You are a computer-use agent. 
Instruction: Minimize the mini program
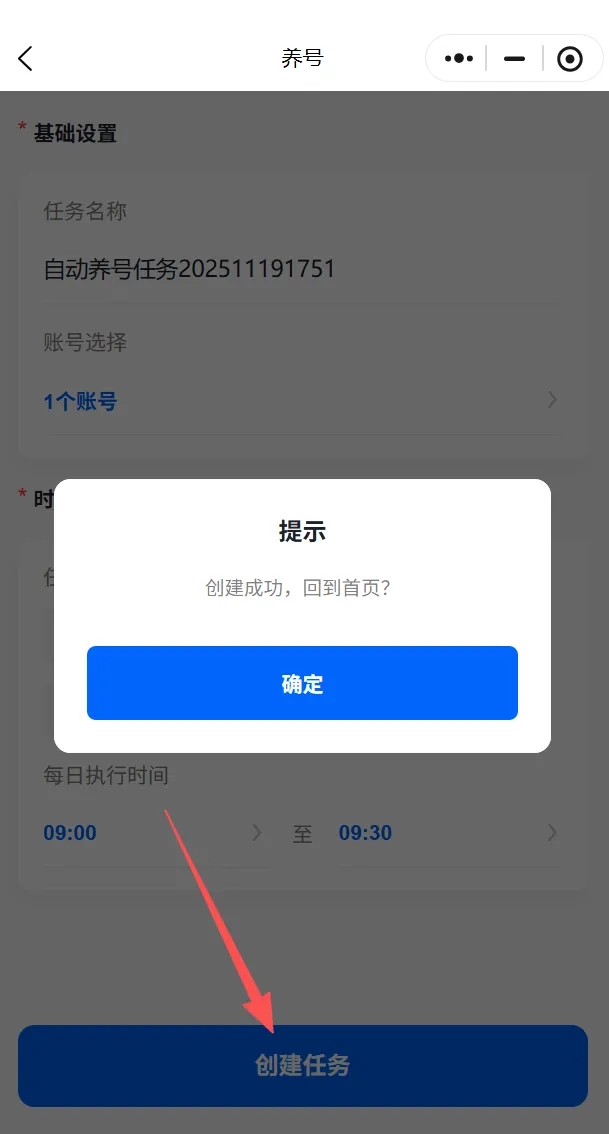tap(514, 59)
